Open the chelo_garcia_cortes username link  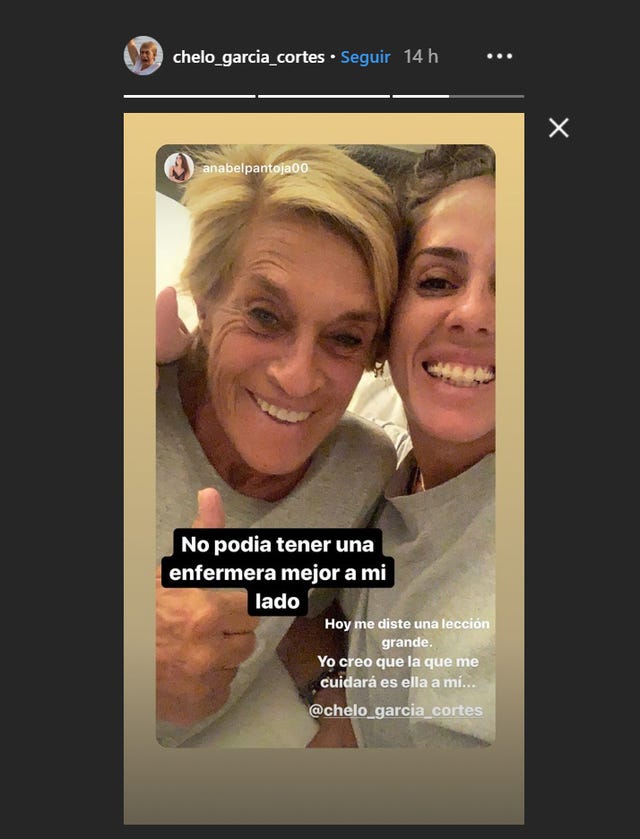(x=248, y=57)
